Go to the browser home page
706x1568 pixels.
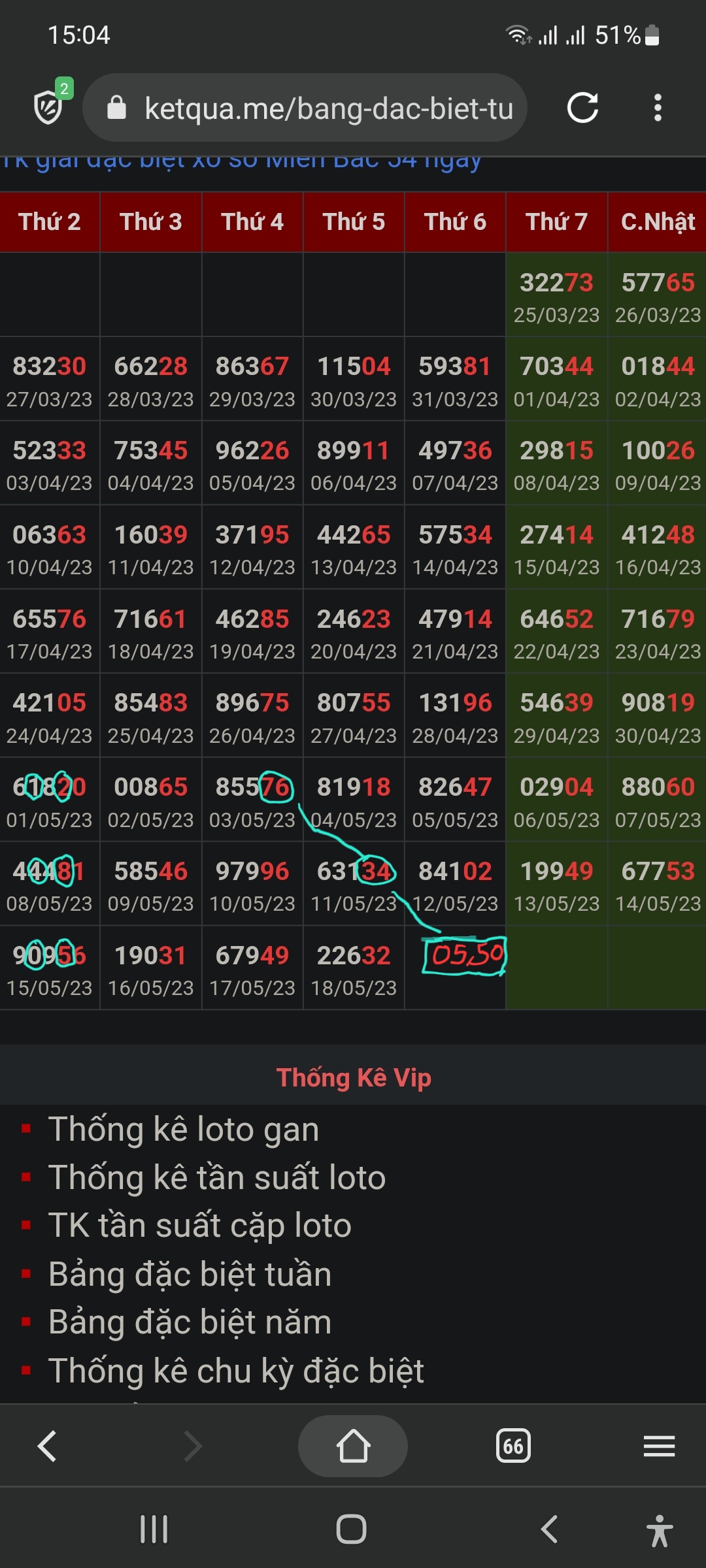pos(353,1446)
